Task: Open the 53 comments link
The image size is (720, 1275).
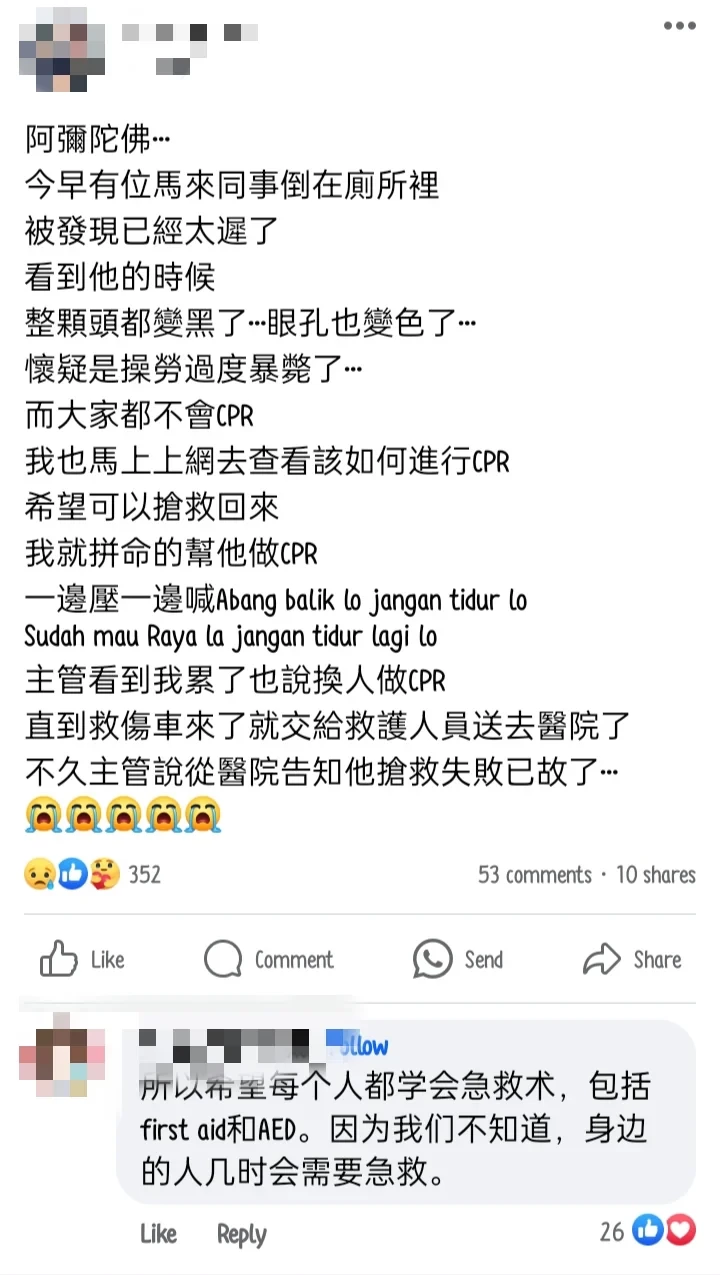Action: click(534, 874)
